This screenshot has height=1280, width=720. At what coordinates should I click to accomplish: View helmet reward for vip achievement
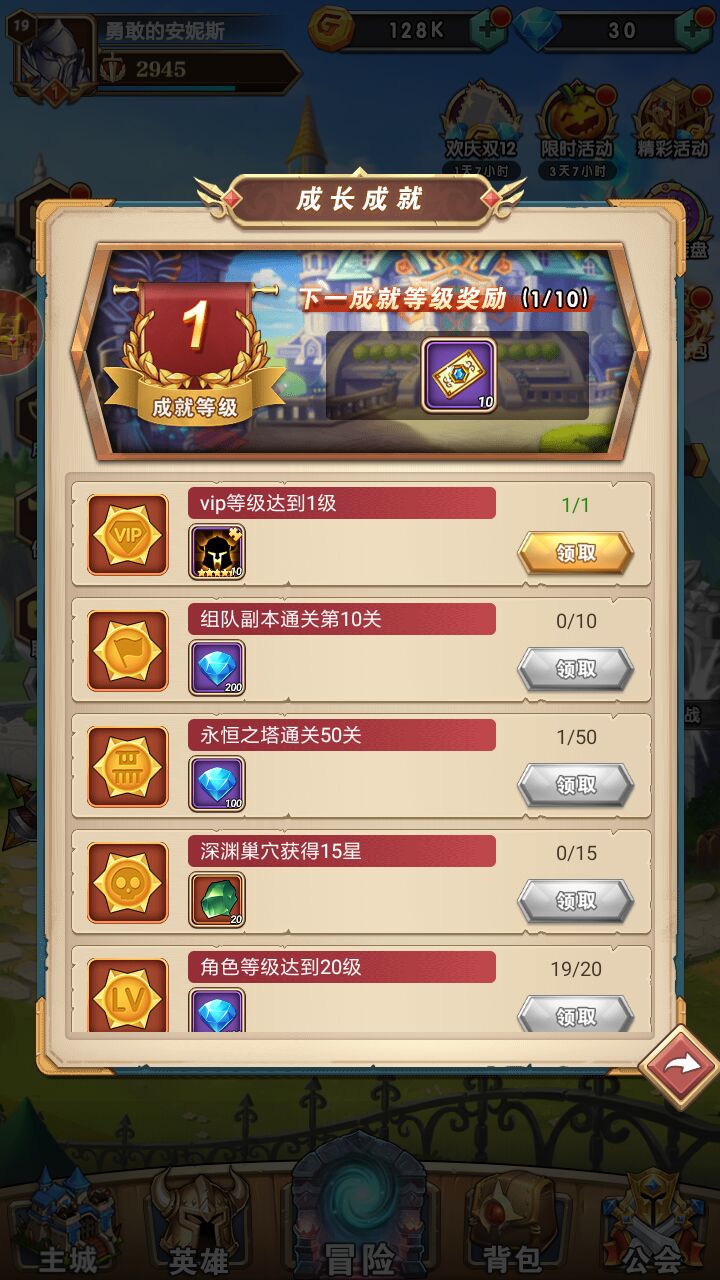click(217, 552)
